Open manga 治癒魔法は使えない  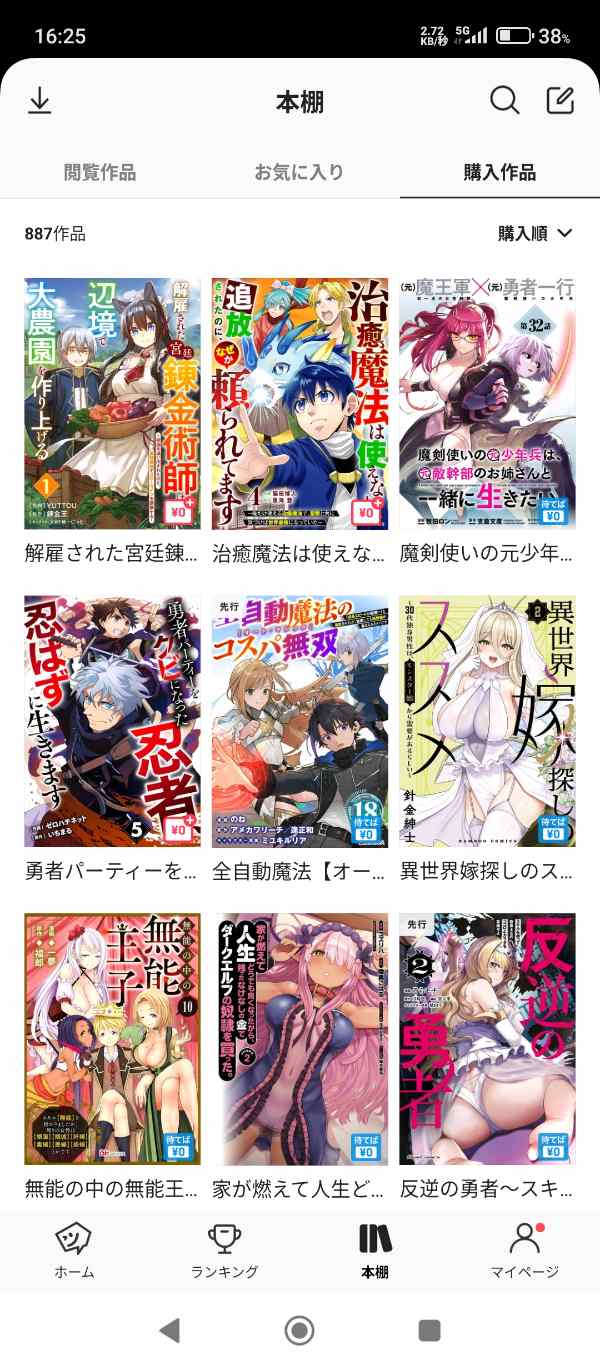click(x=299, y=403)
